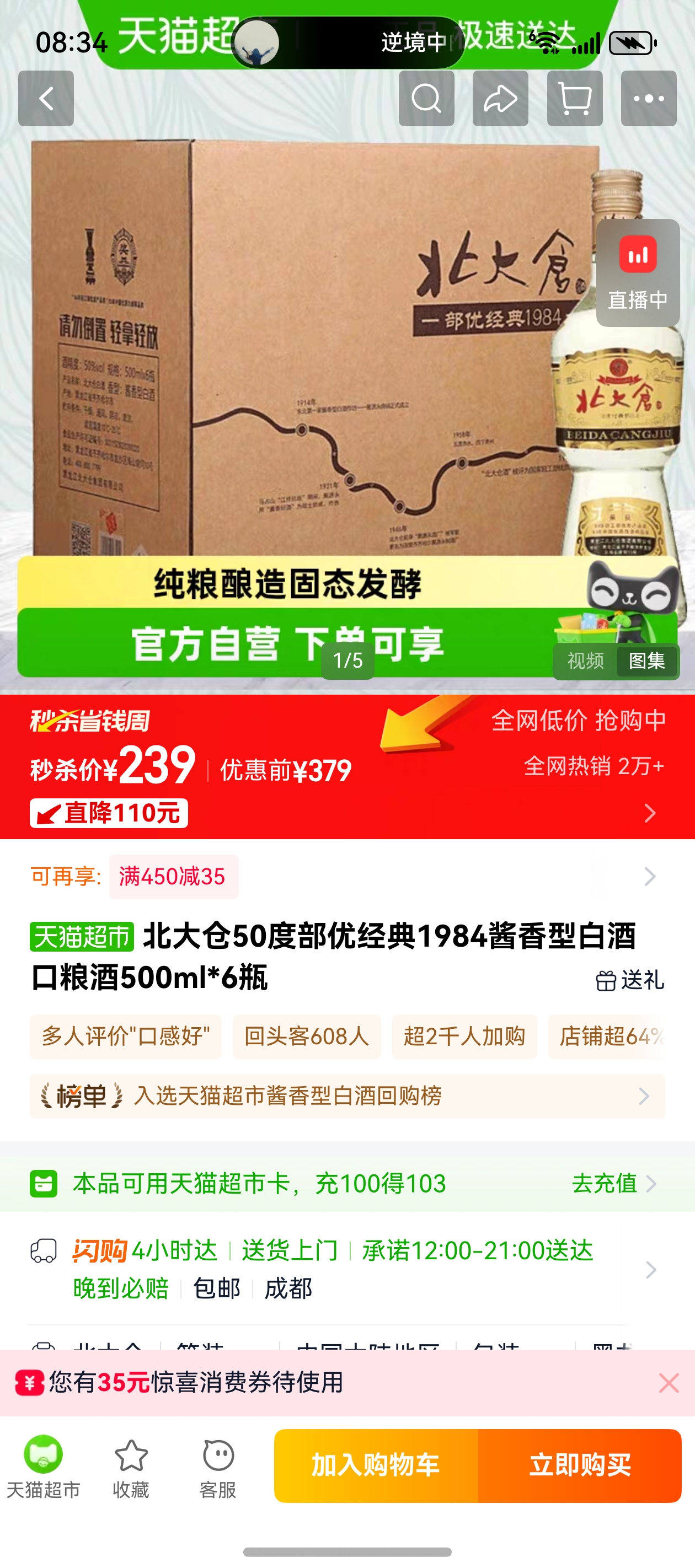Switch to the 视频 tab
This screenshot has width=695, height=1568.
coord(585,661)
